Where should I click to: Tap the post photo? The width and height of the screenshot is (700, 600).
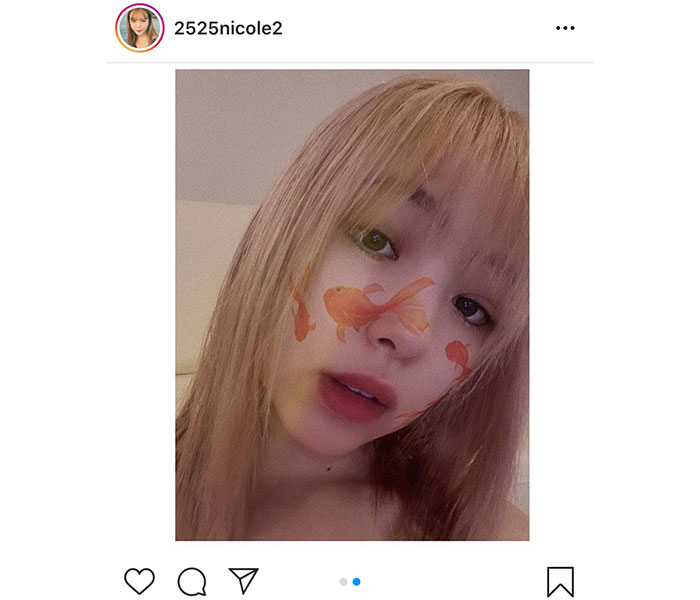352,305
